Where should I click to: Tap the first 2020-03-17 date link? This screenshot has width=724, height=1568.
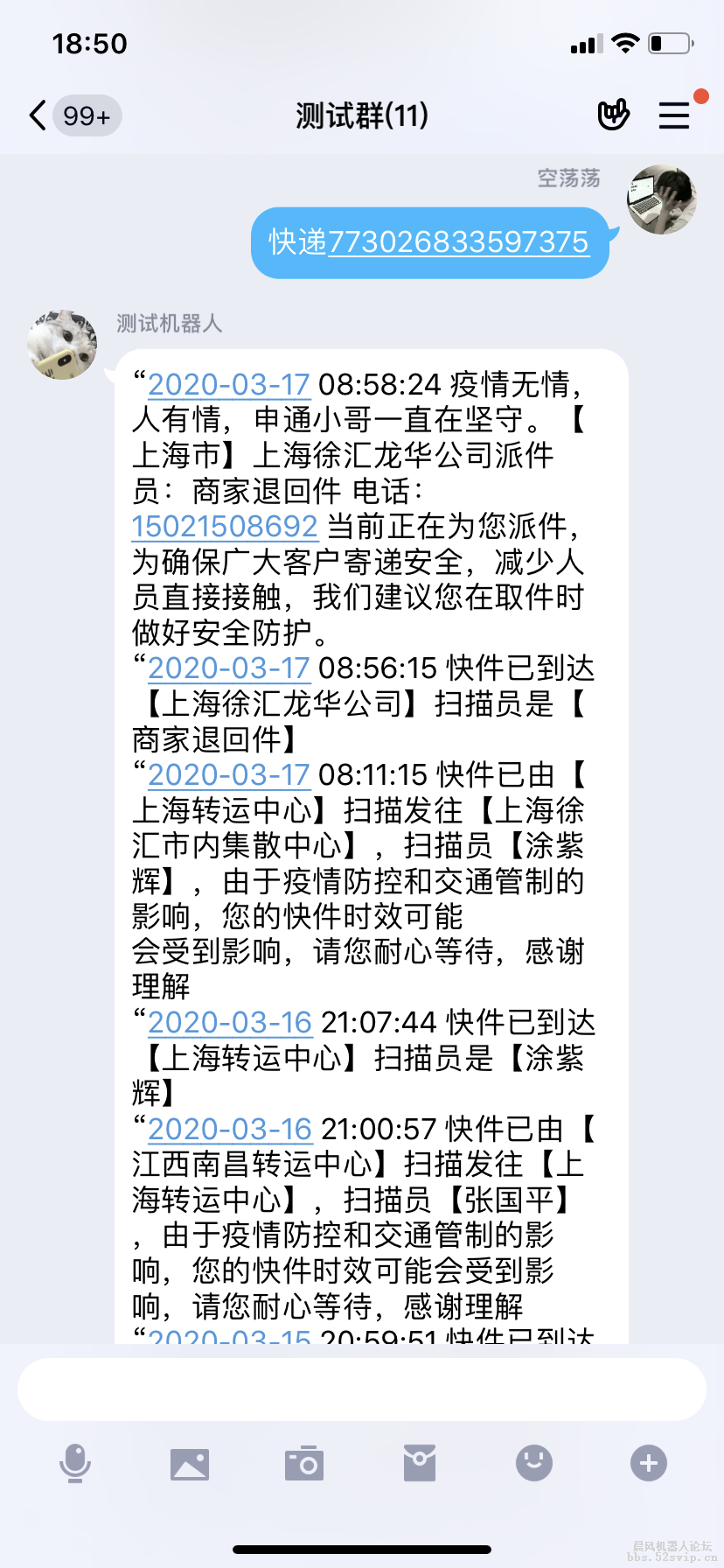pyautogui.click(x=228, y=385)
